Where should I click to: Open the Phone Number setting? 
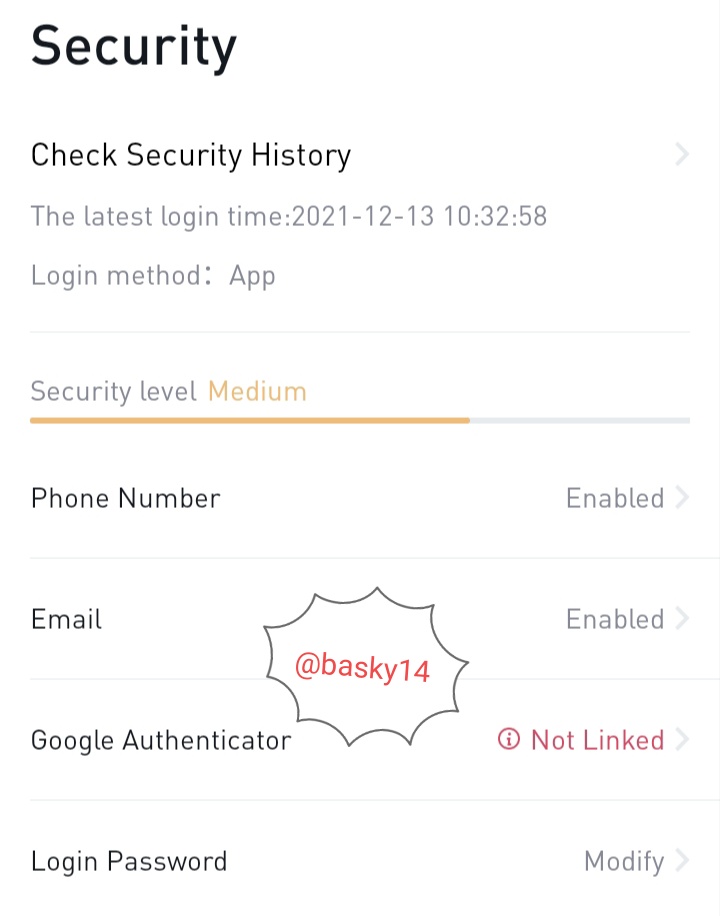[360, 498]
